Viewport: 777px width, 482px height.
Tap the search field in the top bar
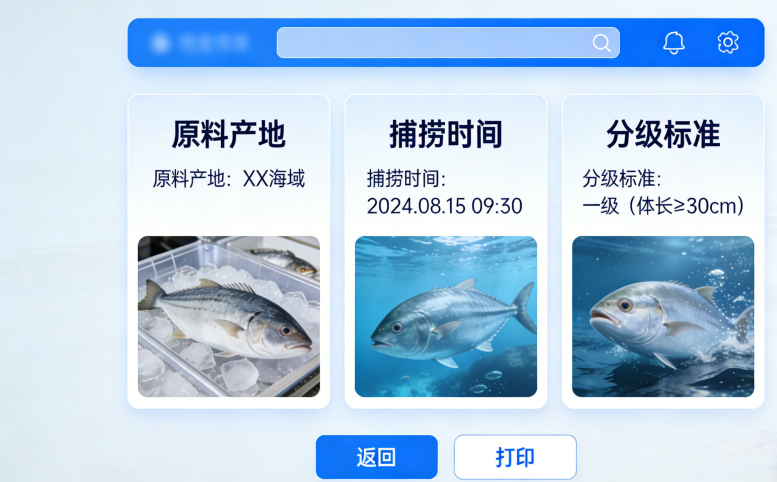[435, 43]
